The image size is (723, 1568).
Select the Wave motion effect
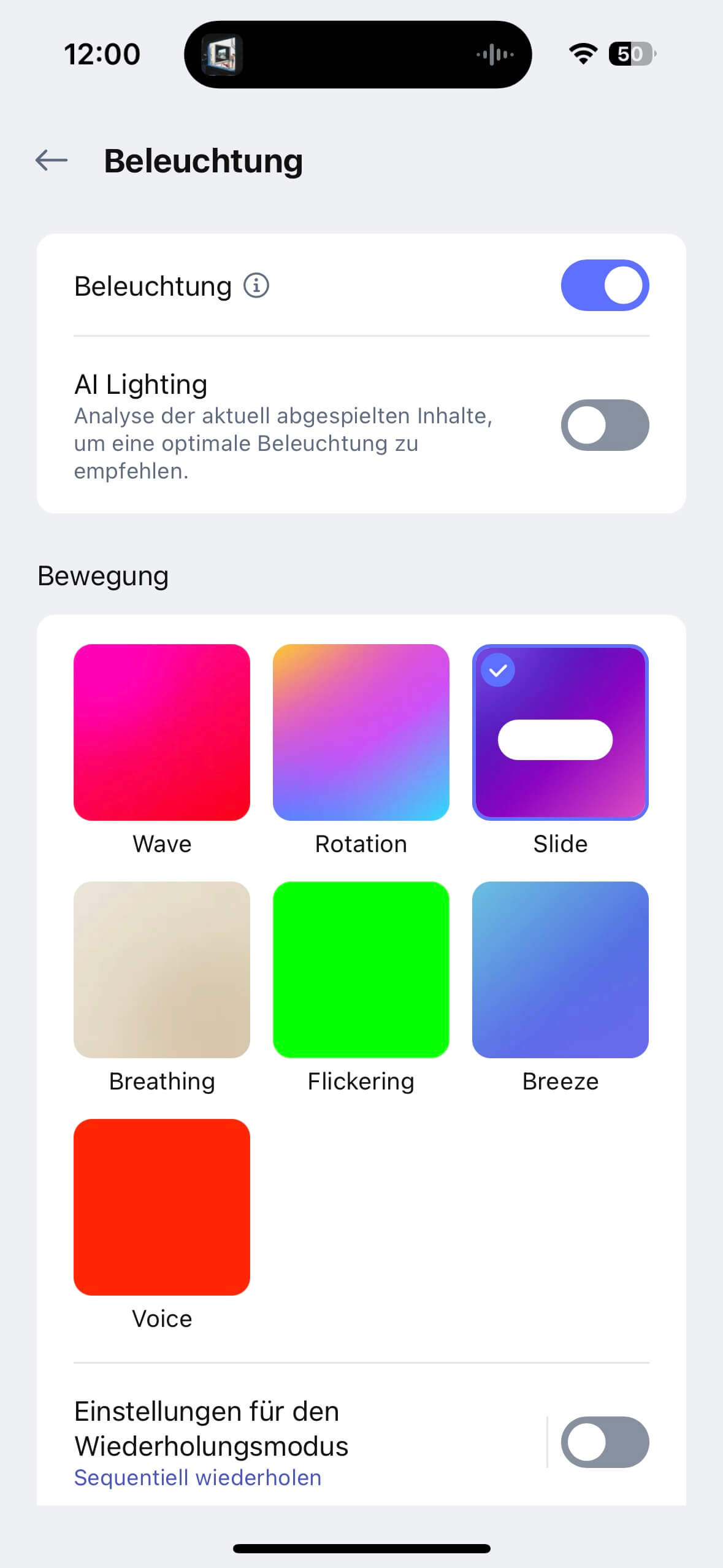pyautogui.click(x=162, y=732)
